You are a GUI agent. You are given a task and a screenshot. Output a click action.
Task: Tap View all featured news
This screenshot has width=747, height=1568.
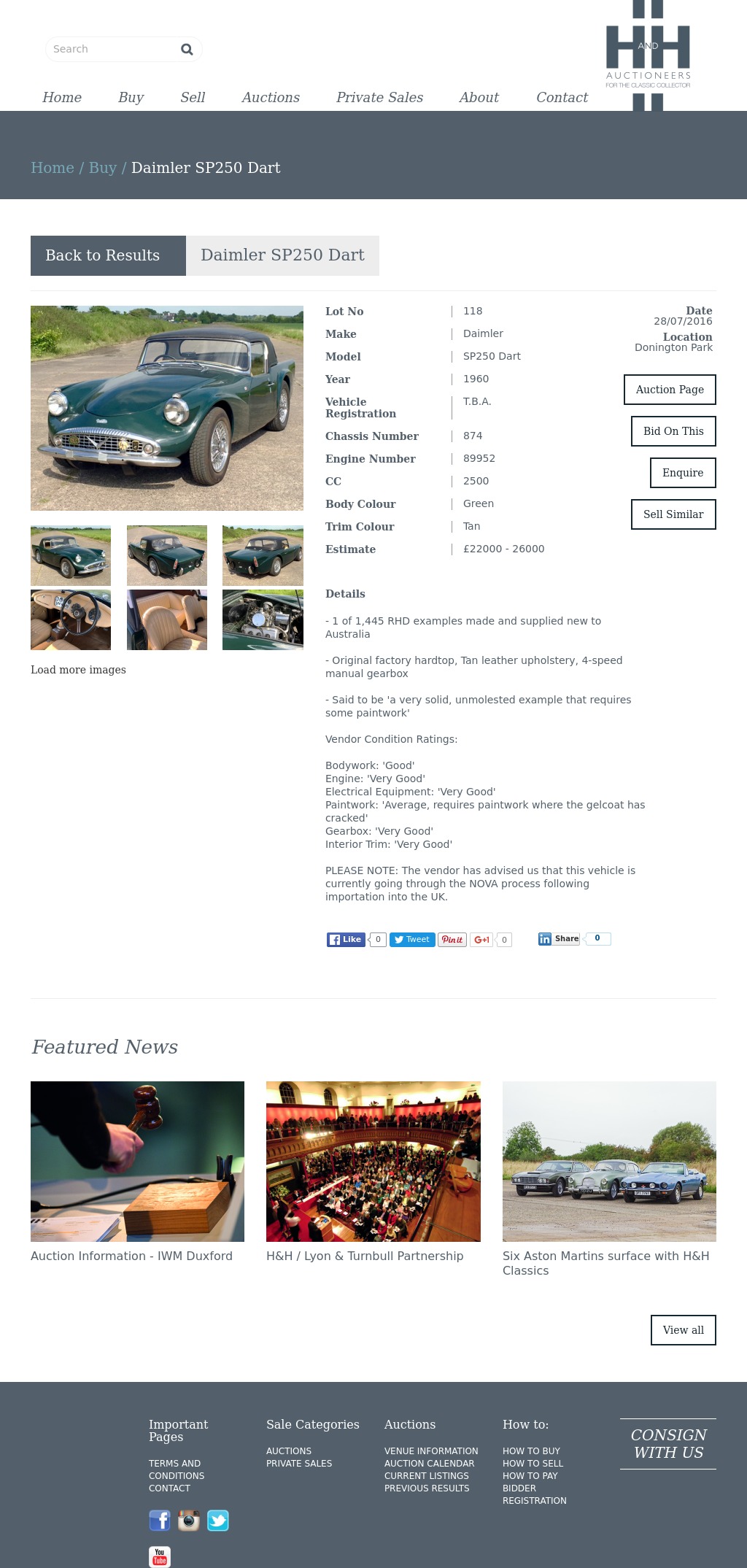click(683, 1330)
